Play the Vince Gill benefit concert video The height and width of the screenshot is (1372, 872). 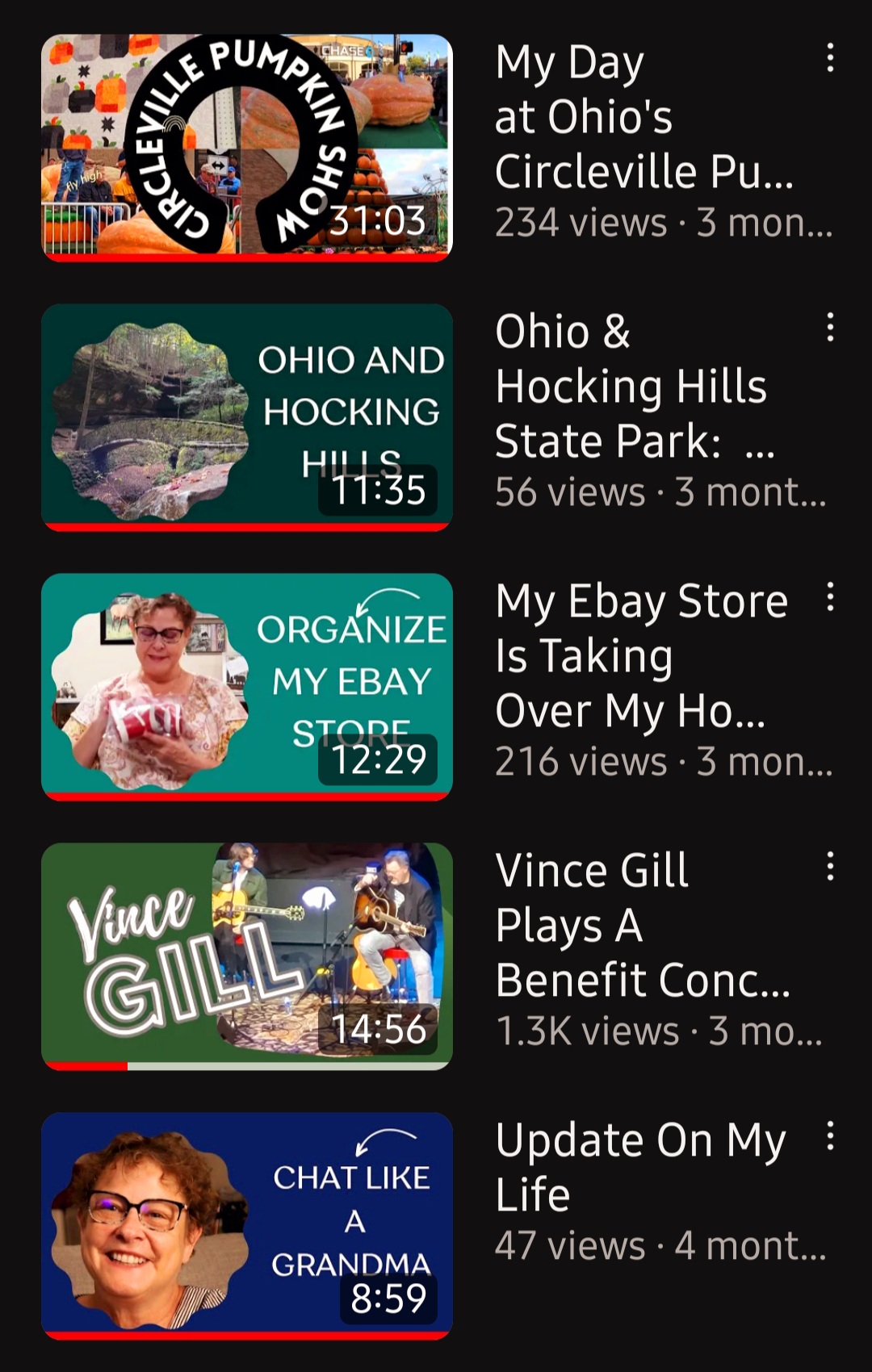tap(246, 956)
